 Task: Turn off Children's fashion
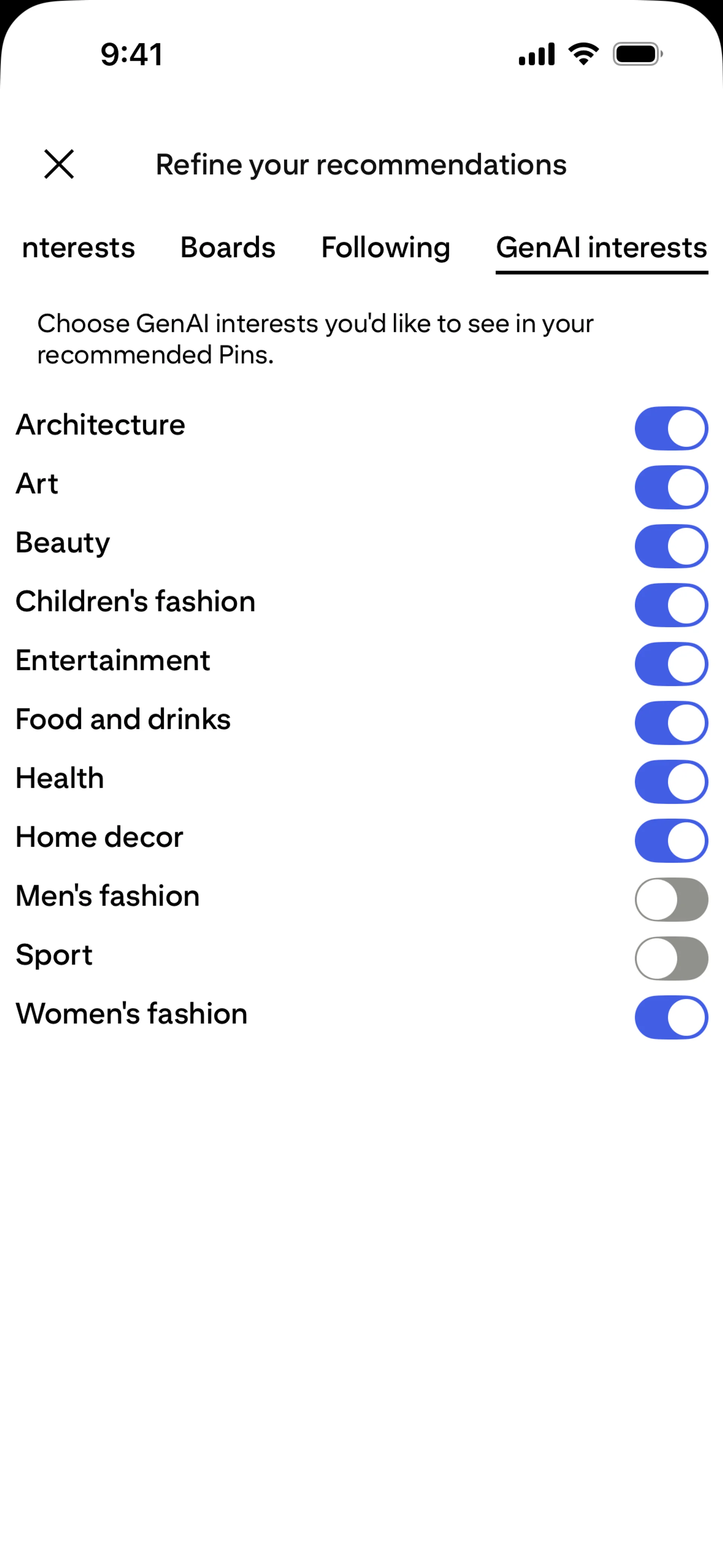671,605
